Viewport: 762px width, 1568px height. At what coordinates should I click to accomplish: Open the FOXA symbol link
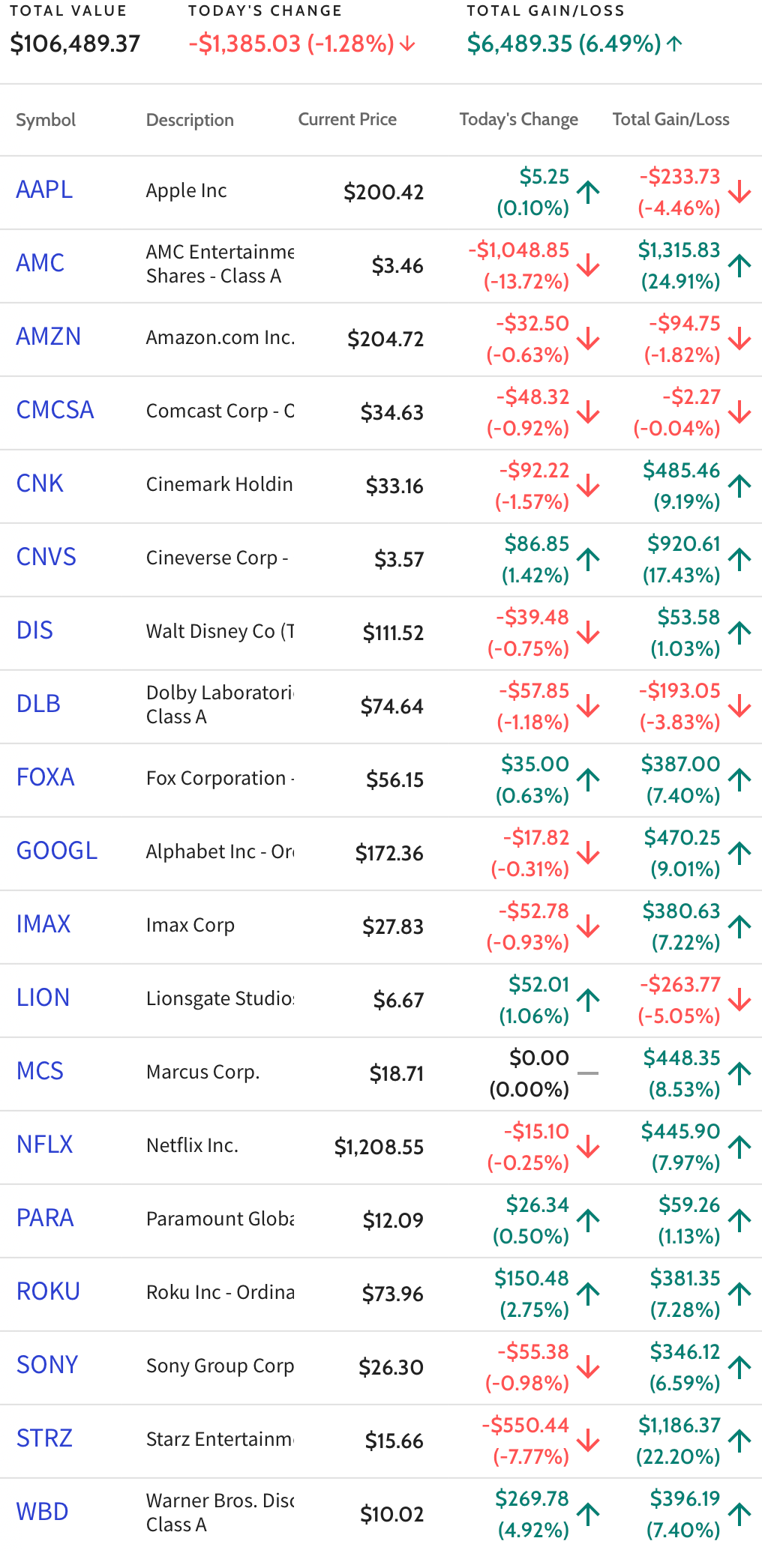pos(45,778)
